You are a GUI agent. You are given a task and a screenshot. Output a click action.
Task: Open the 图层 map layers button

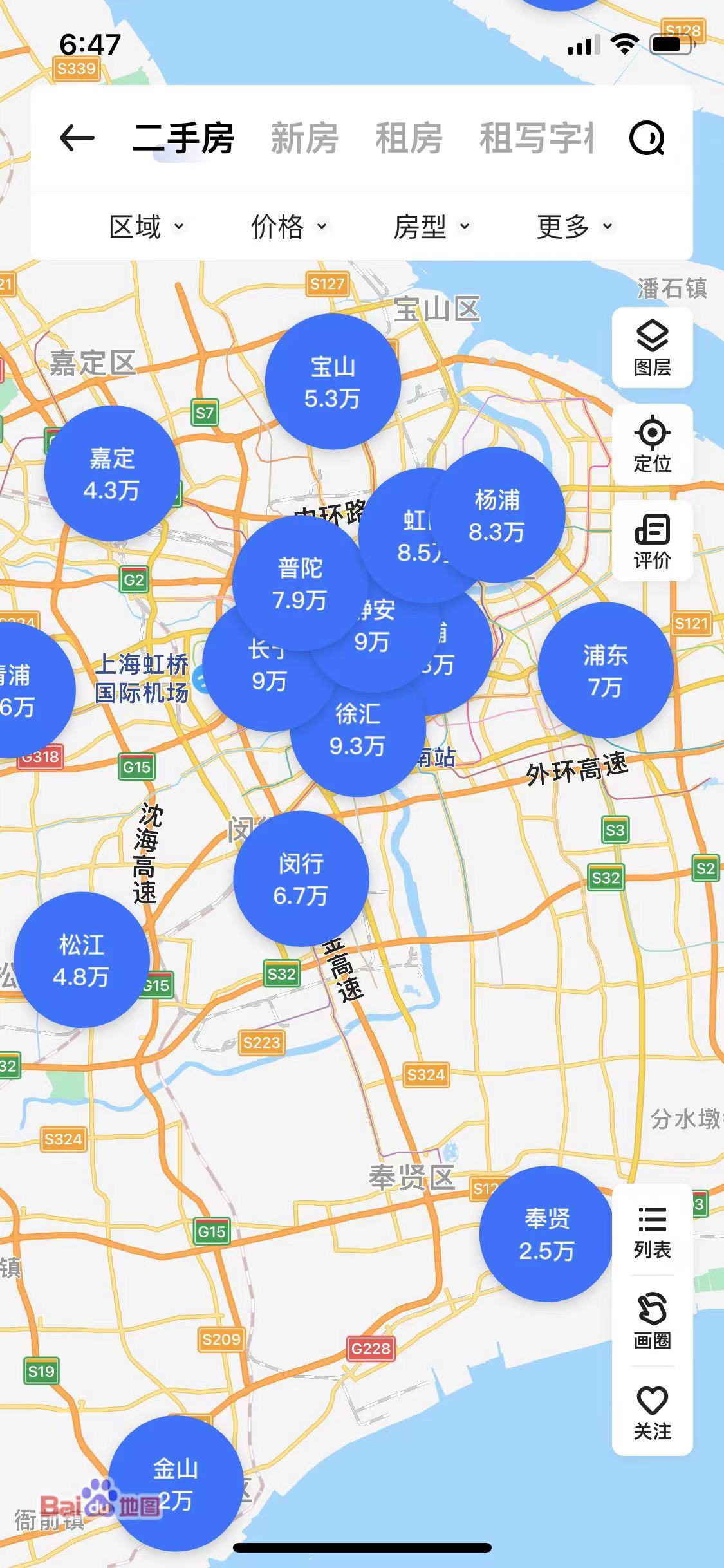pos(652,348)
